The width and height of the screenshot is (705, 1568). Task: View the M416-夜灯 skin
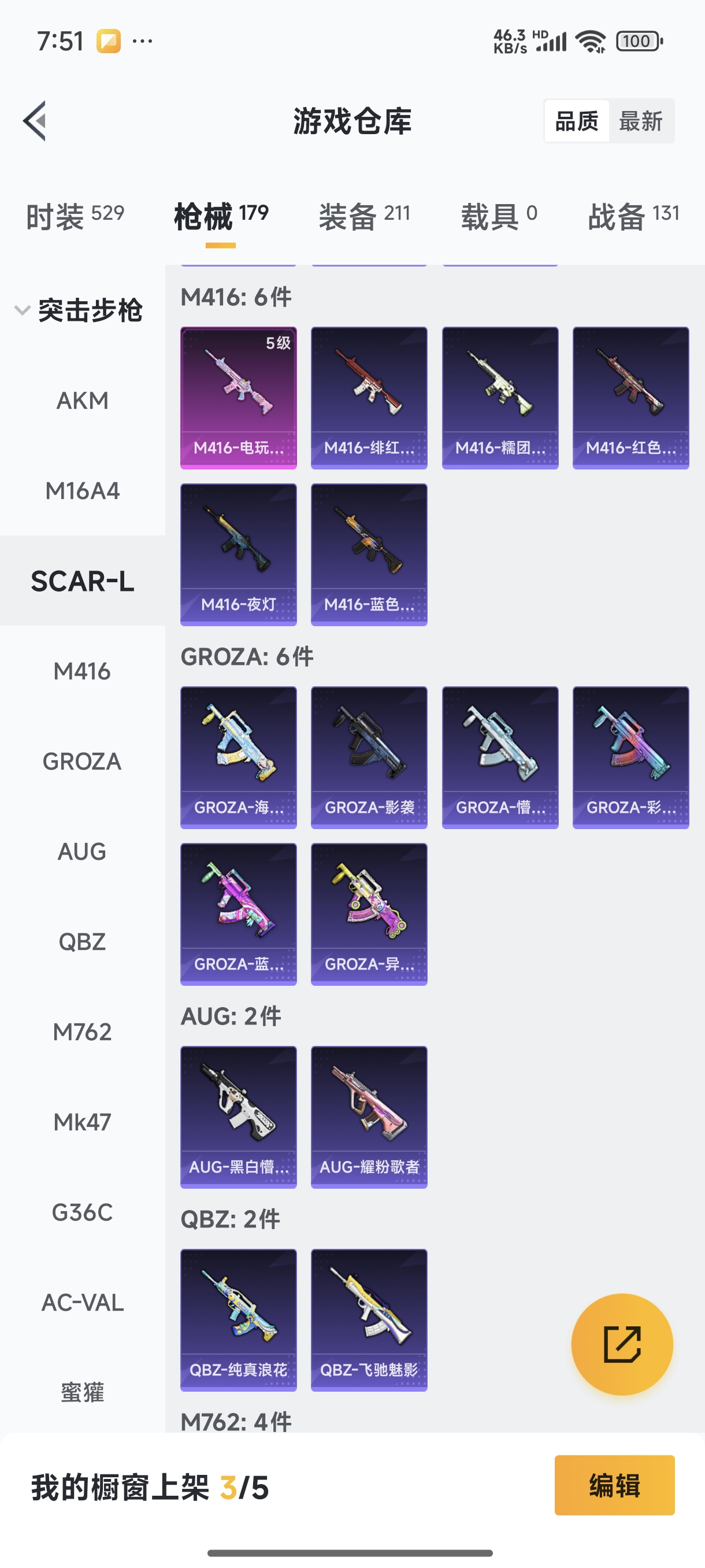click(239, 554)
